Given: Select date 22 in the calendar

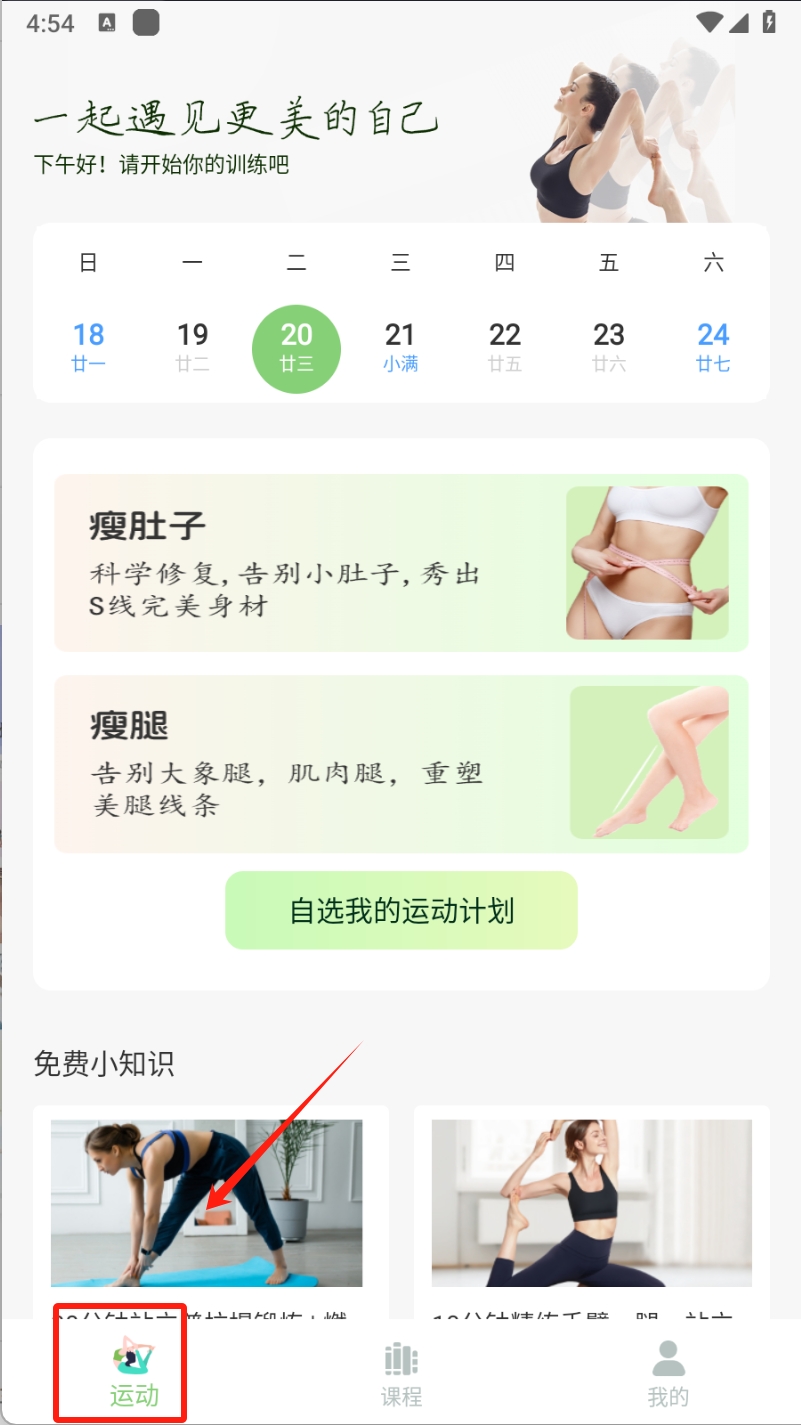Looking at the screenshot, I should click(505, 346).
